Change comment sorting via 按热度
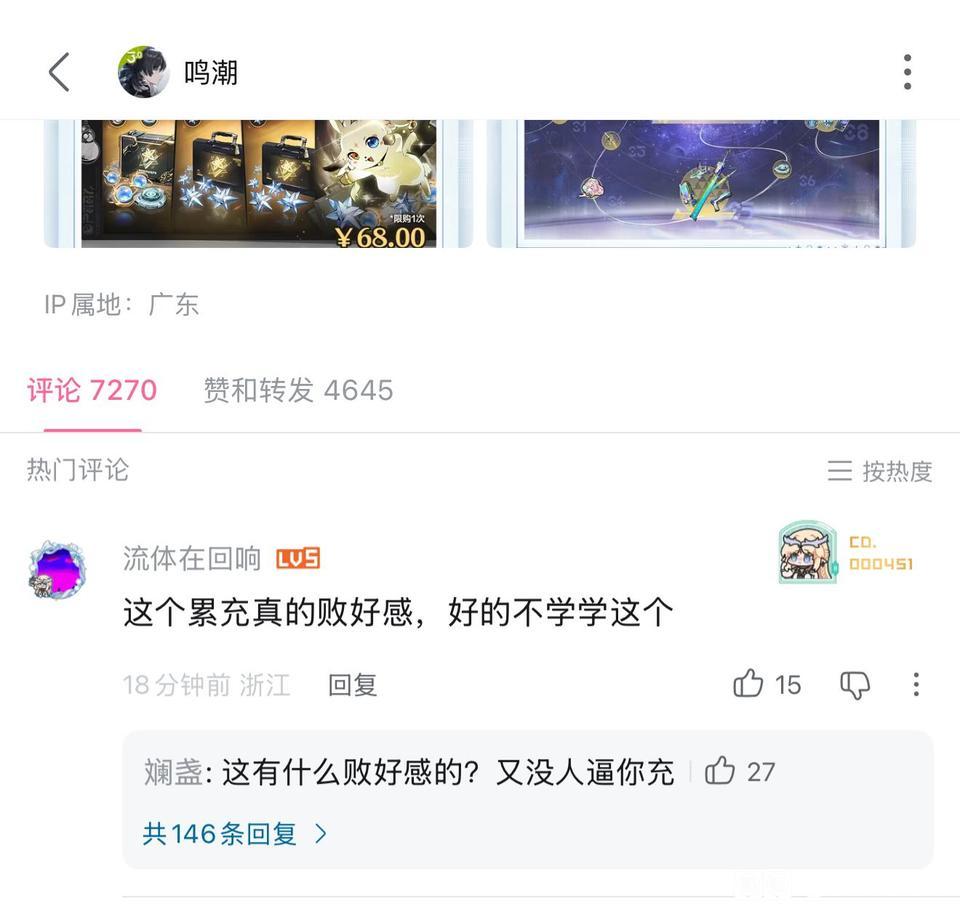This screenshot has width=960, height=911. click(x=880, y=471)
